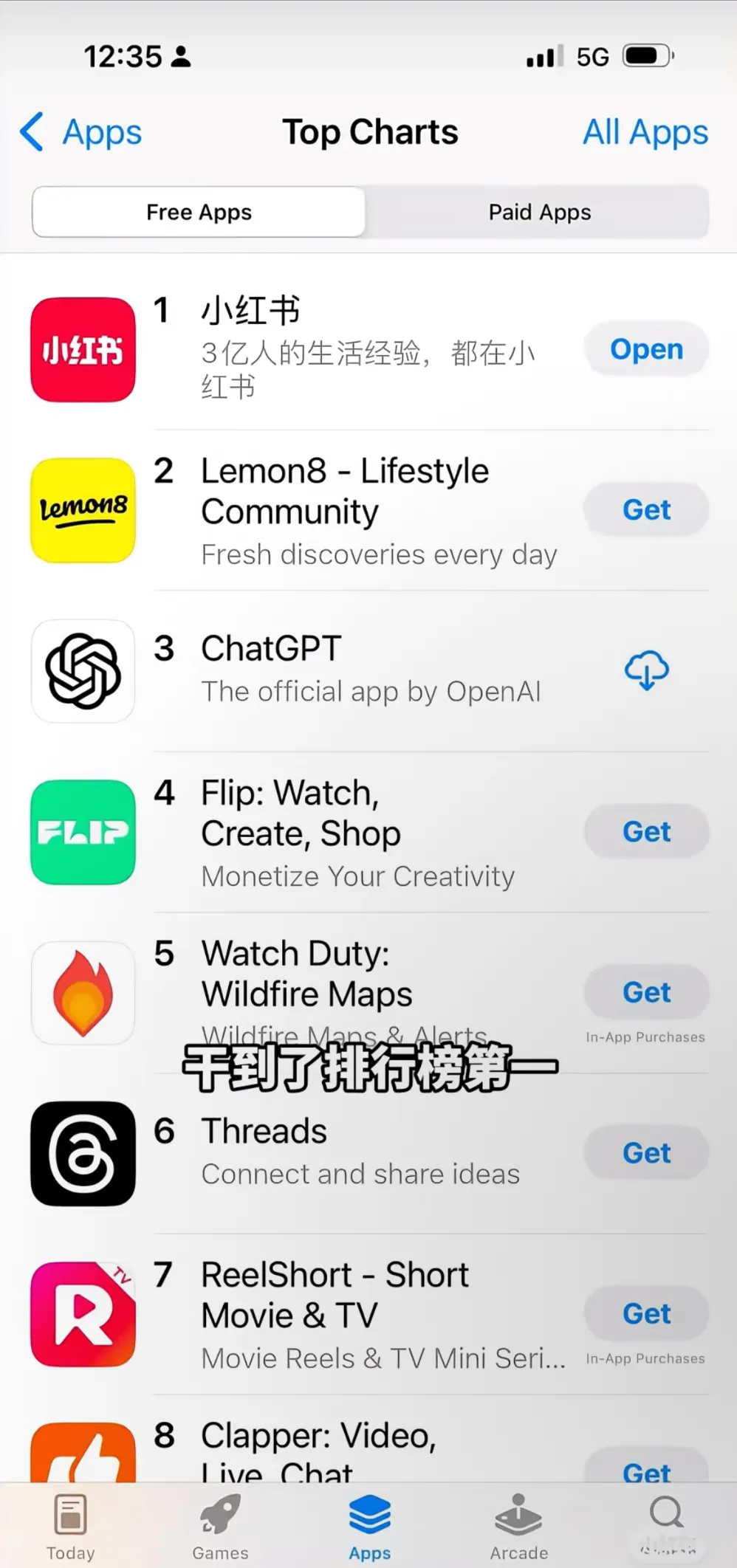
Task: Get the Flip: Watch, Create, Shop app
Action: click(x=646, y=832)
